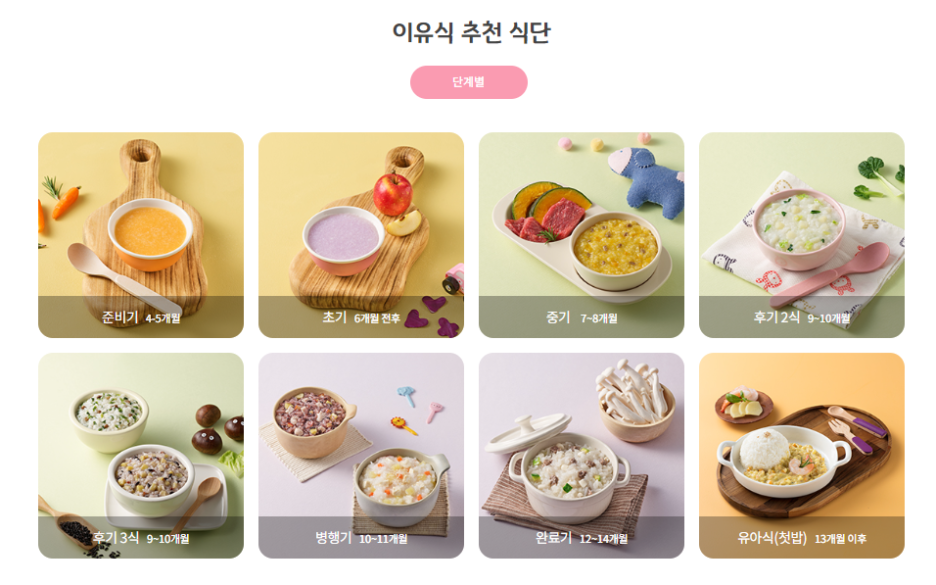Select the 단계별 pill button
Screen dimensions: 936x585
pos(468,82)
